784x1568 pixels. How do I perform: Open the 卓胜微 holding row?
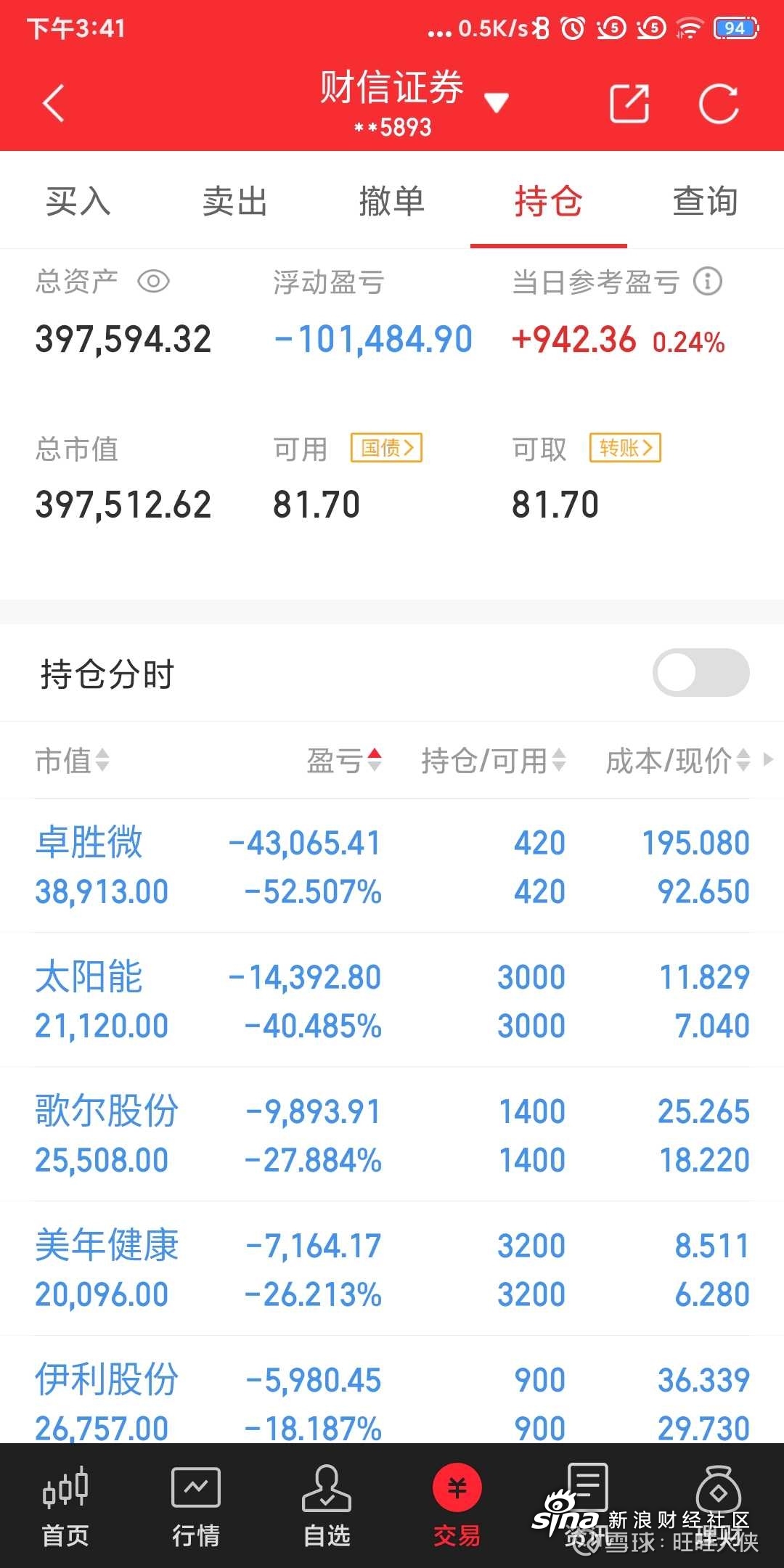pos(392,866)
